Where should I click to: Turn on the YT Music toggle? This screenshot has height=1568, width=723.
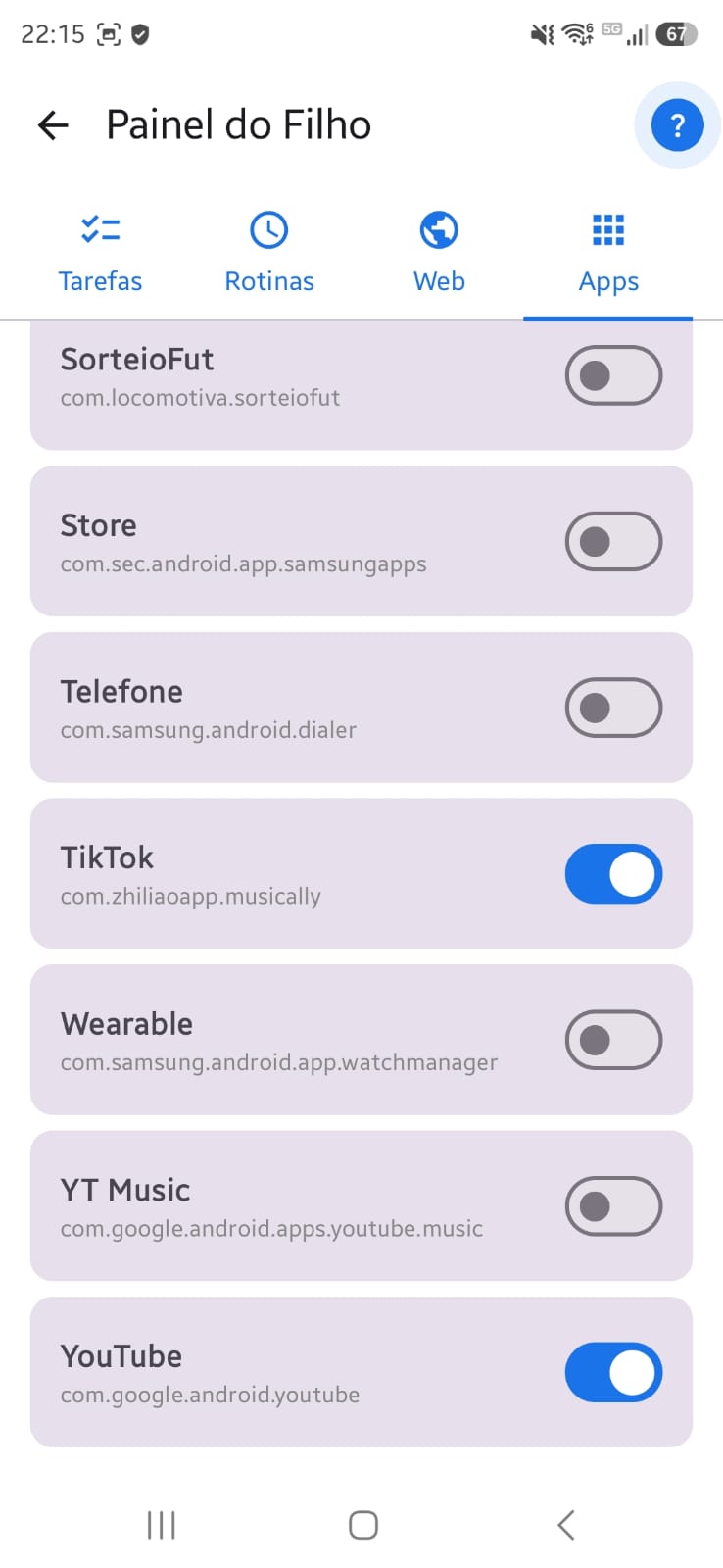tap(613, 1206)
